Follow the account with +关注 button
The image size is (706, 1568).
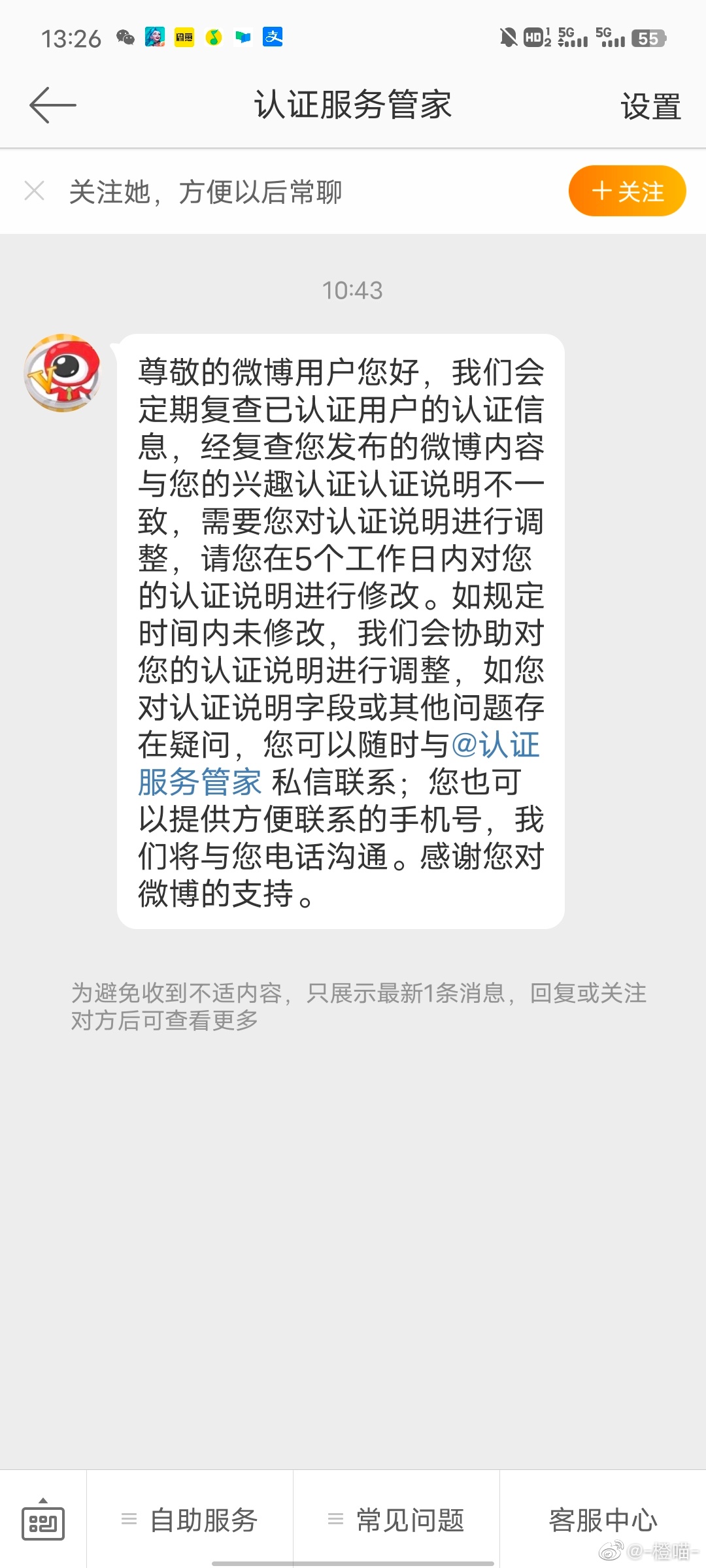pos(627,191)
